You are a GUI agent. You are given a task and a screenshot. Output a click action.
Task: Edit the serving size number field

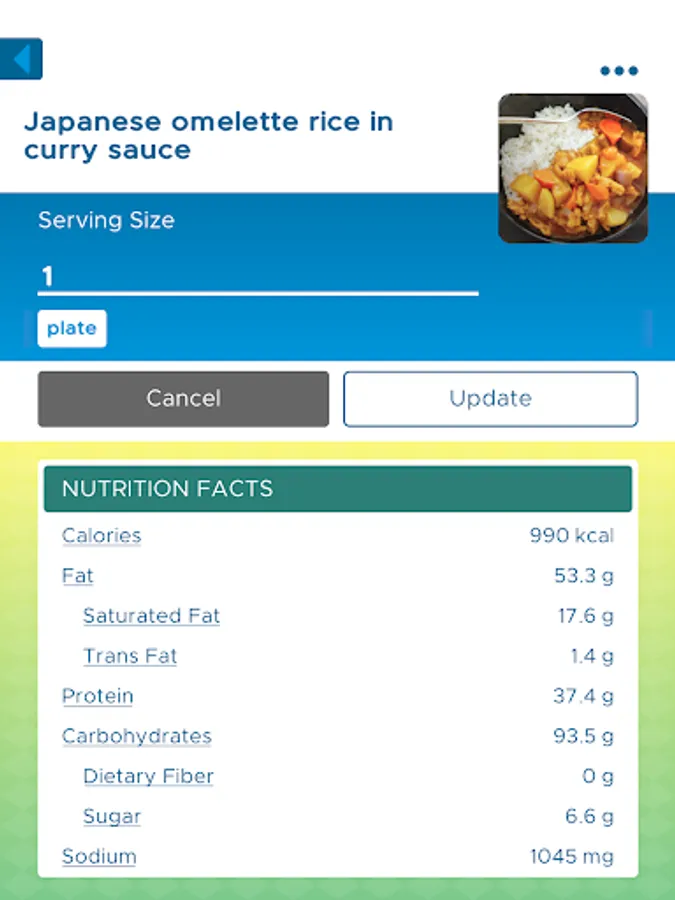coord(257,277)
